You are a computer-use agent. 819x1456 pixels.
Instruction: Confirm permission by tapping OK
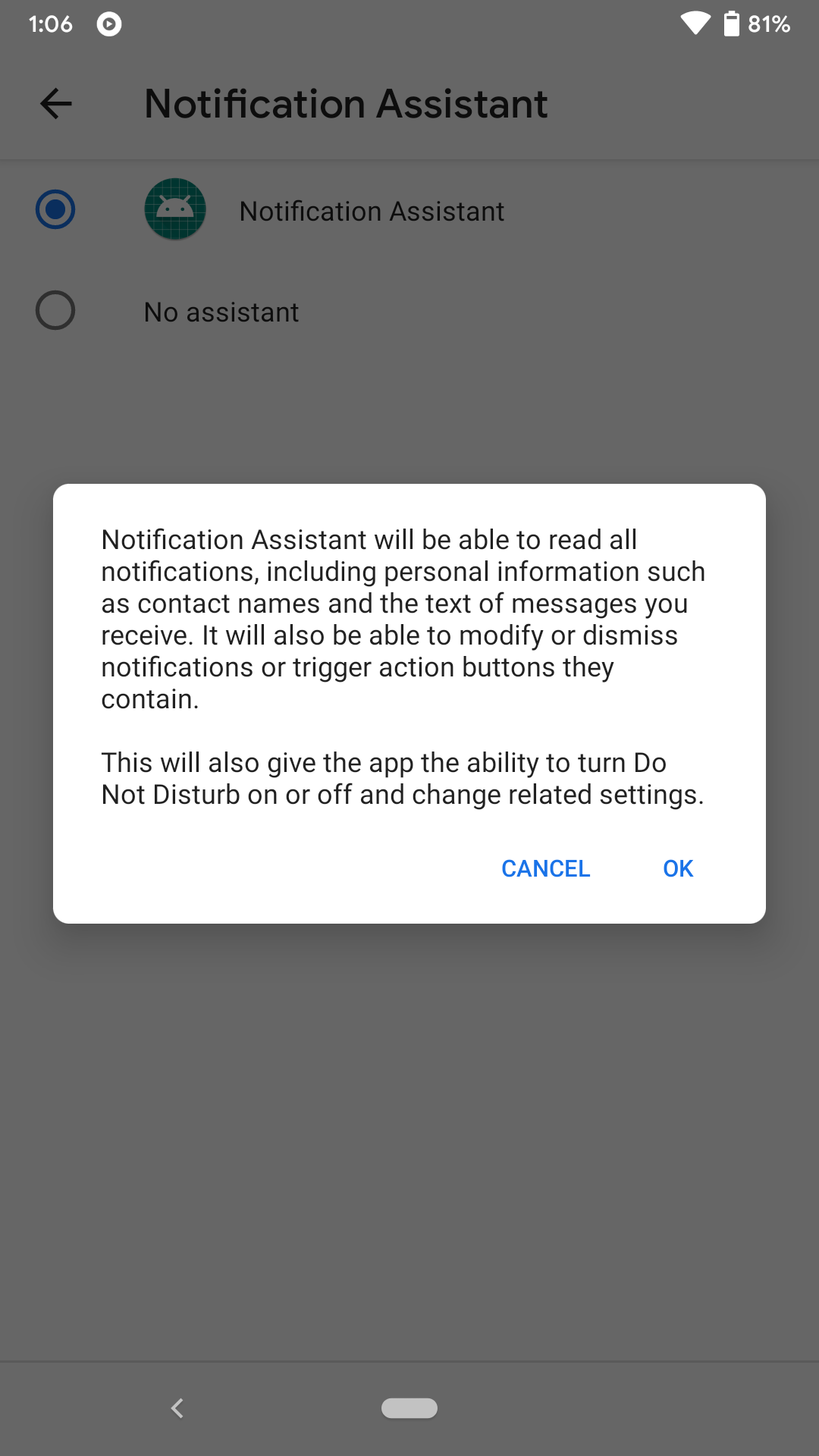[x=677, y=868]
